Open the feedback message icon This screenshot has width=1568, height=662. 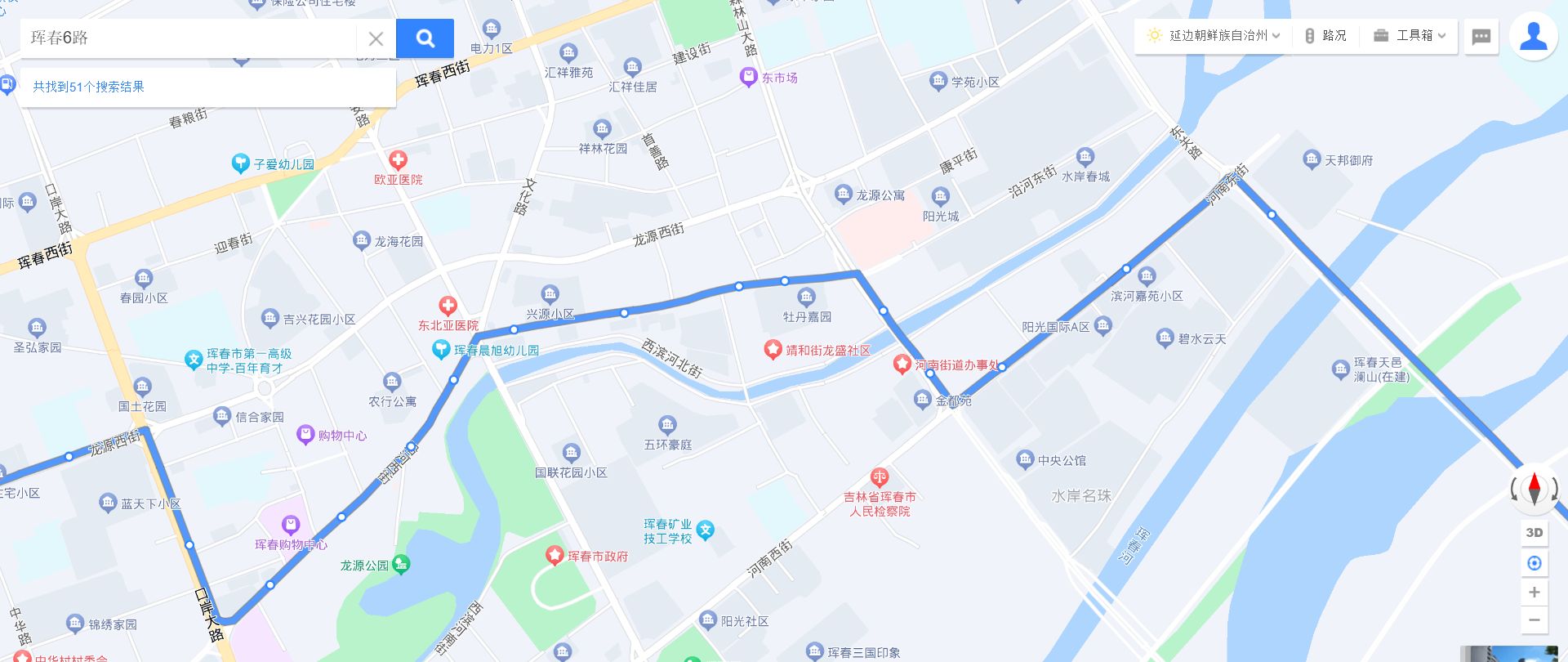(x=1481, y=37)
